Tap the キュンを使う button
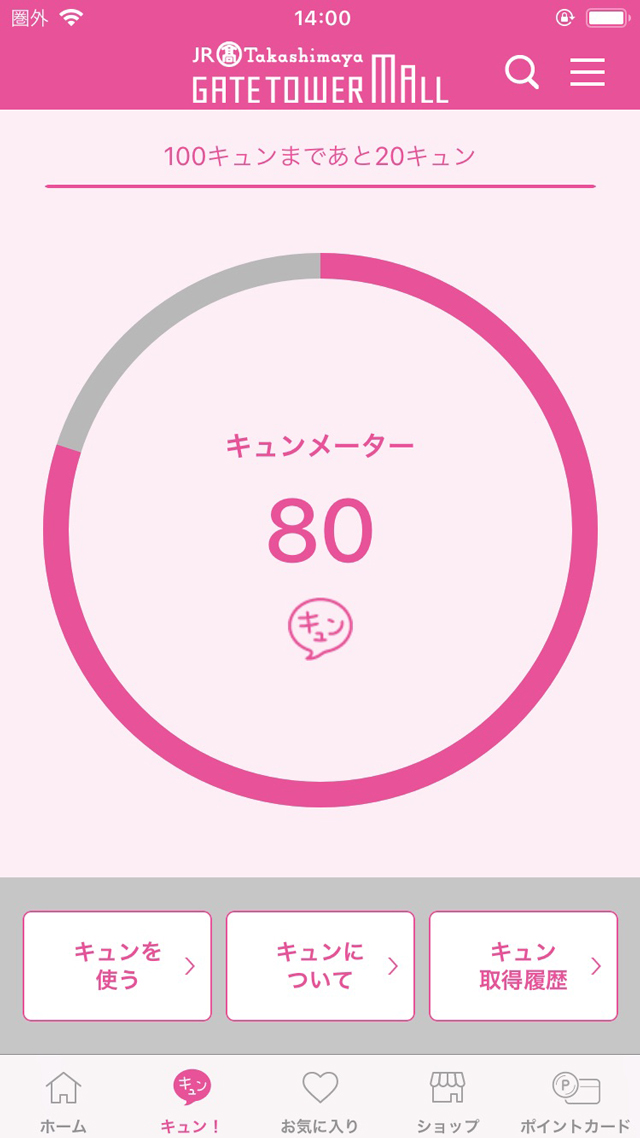This screenshot has width=640, height=1138. click(x=117, y=966)
